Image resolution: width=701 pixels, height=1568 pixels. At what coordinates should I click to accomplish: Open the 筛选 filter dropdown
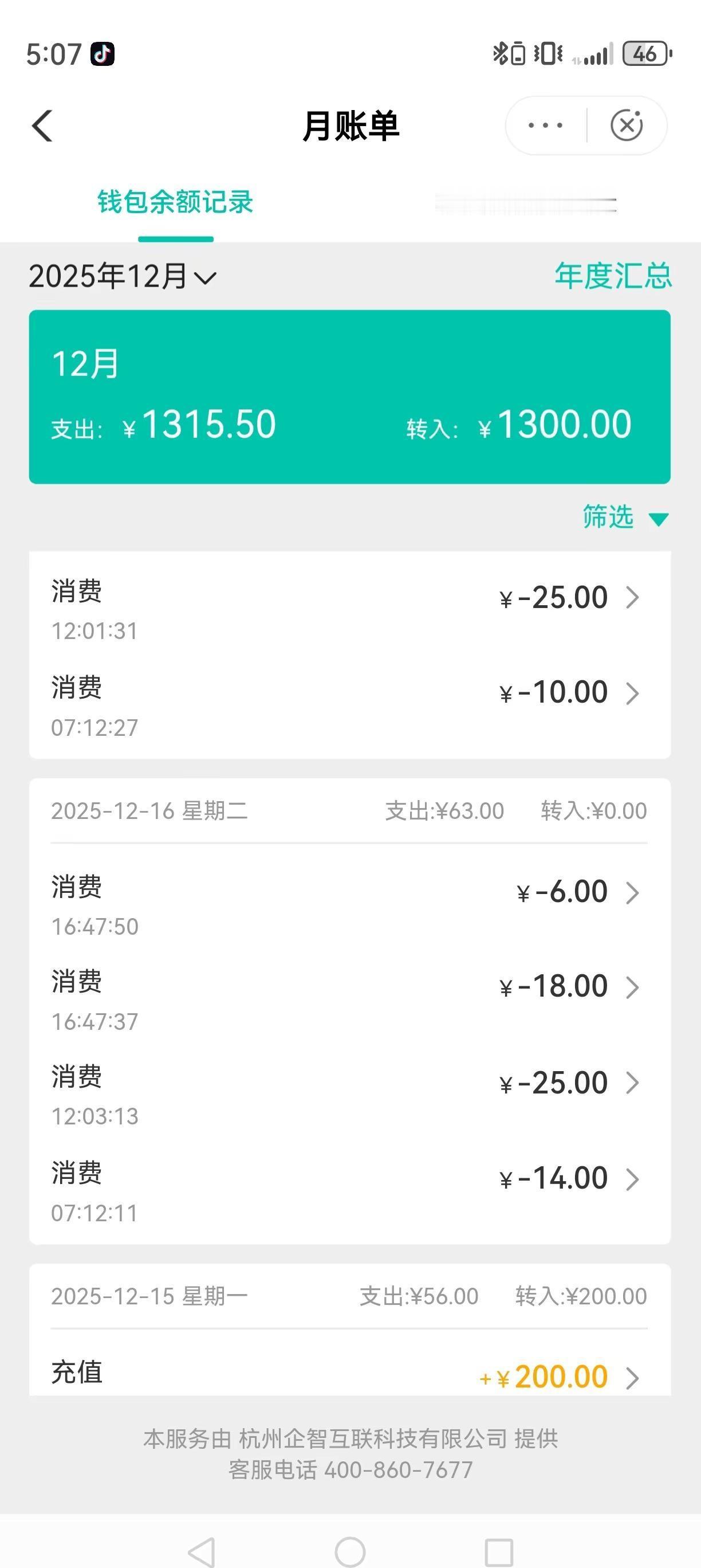(625, 517)
